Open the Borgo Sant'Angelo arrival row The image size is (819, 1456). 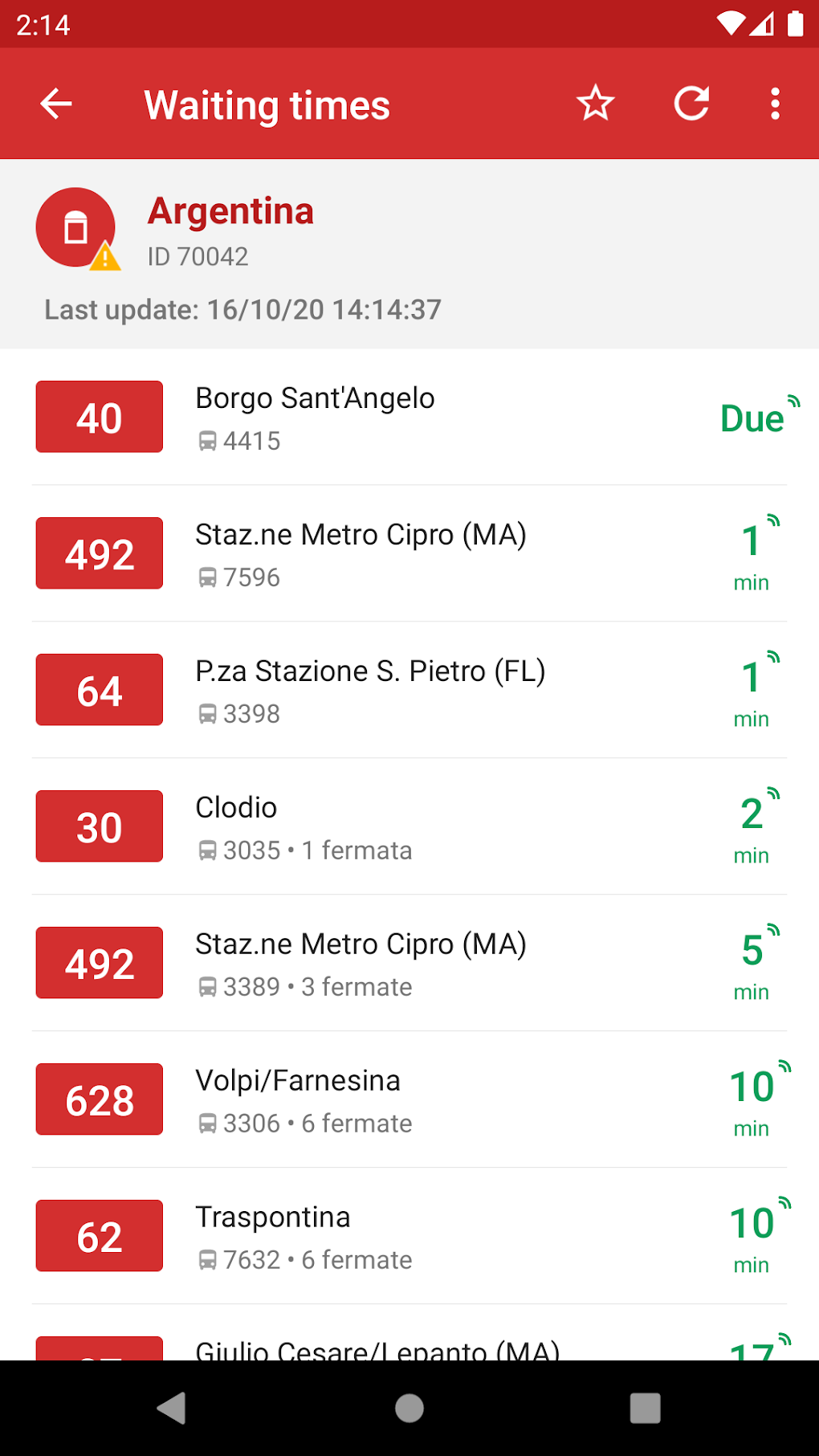coord(409,416)
